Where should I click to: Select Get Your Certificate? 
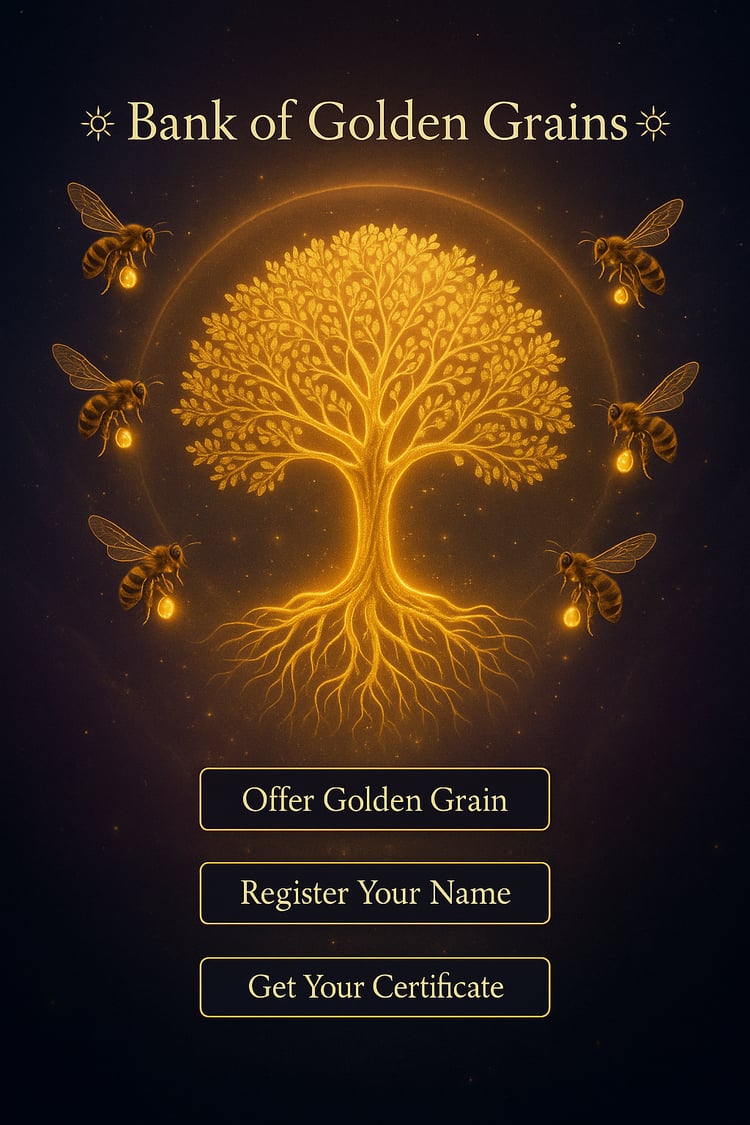tap(374, 987)
